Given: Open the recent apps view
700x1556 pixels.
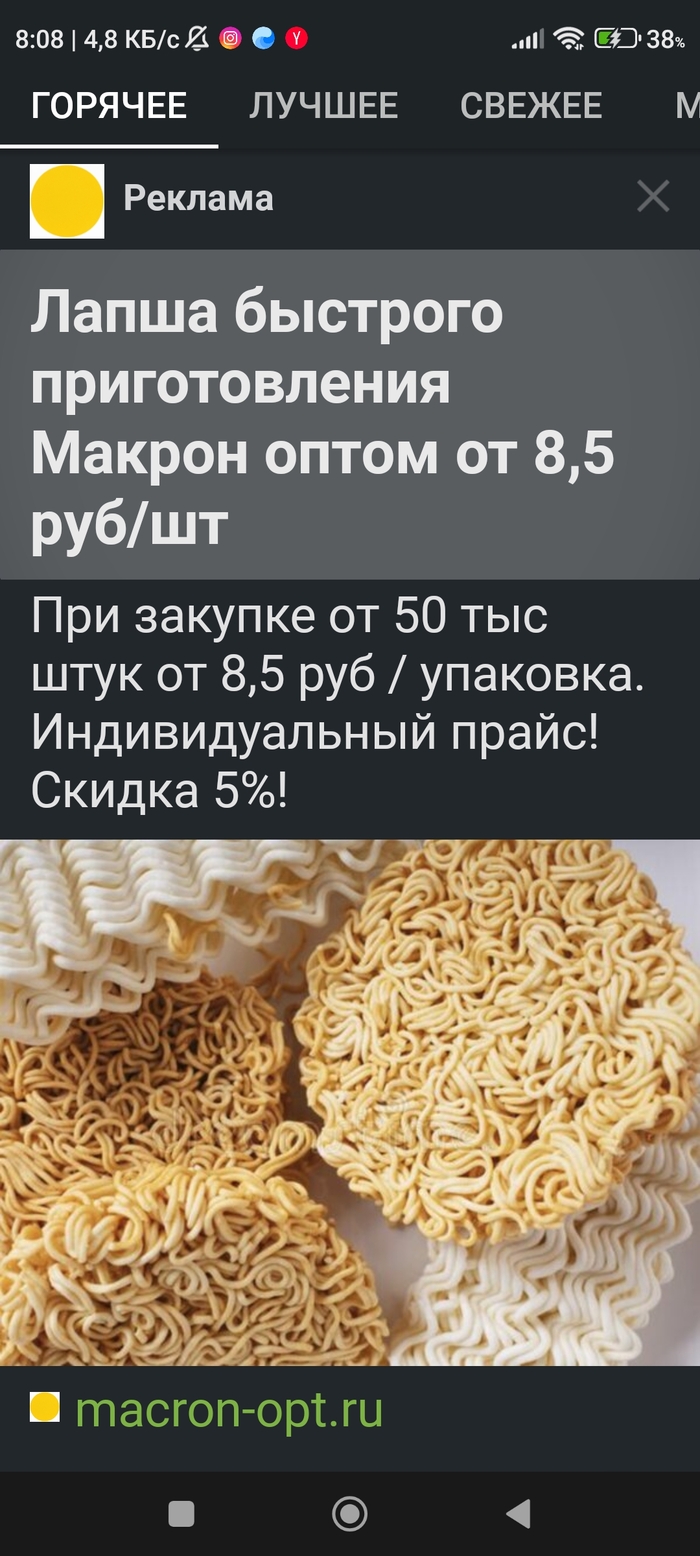Looking at the screenshot, I should click(x=181, y=1514).
